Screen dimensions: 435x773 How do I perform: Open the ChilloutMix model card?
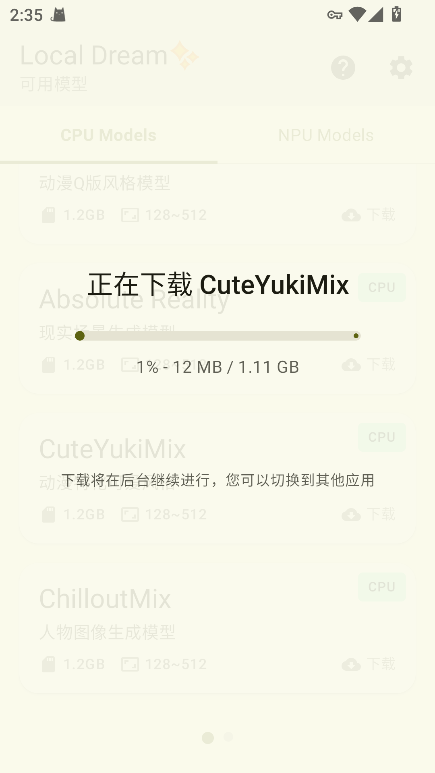click(217, 629)
